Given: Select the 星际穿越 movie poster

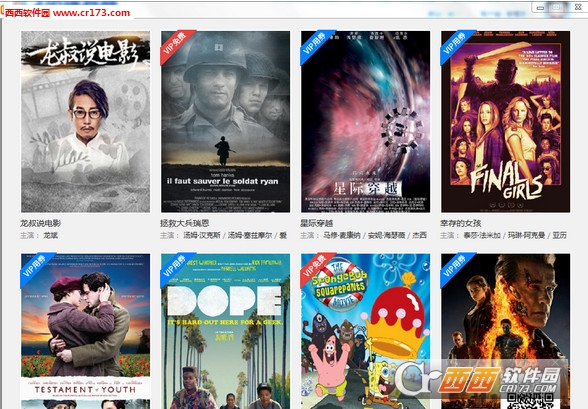Looking at the screenshot, I should point(366,121).
